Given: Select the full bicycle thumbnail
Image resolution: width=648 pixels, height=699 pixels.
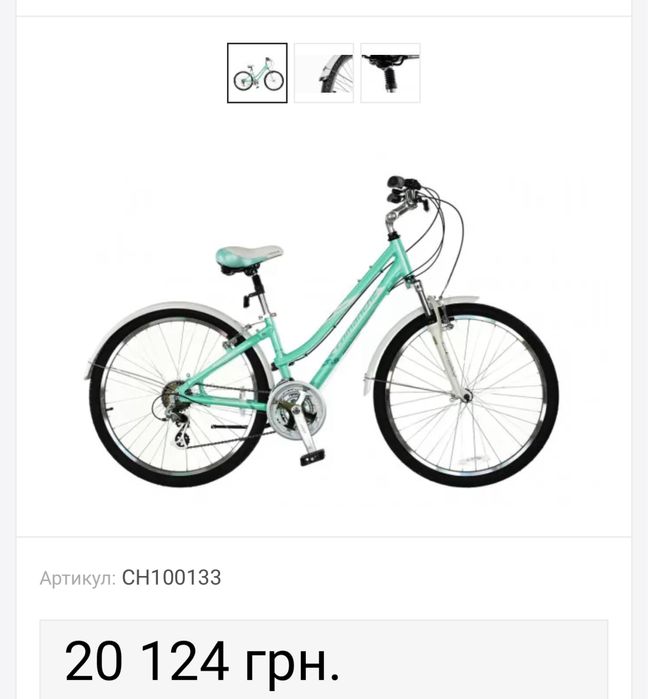Looking at the screenshot, I should [257, 73].
